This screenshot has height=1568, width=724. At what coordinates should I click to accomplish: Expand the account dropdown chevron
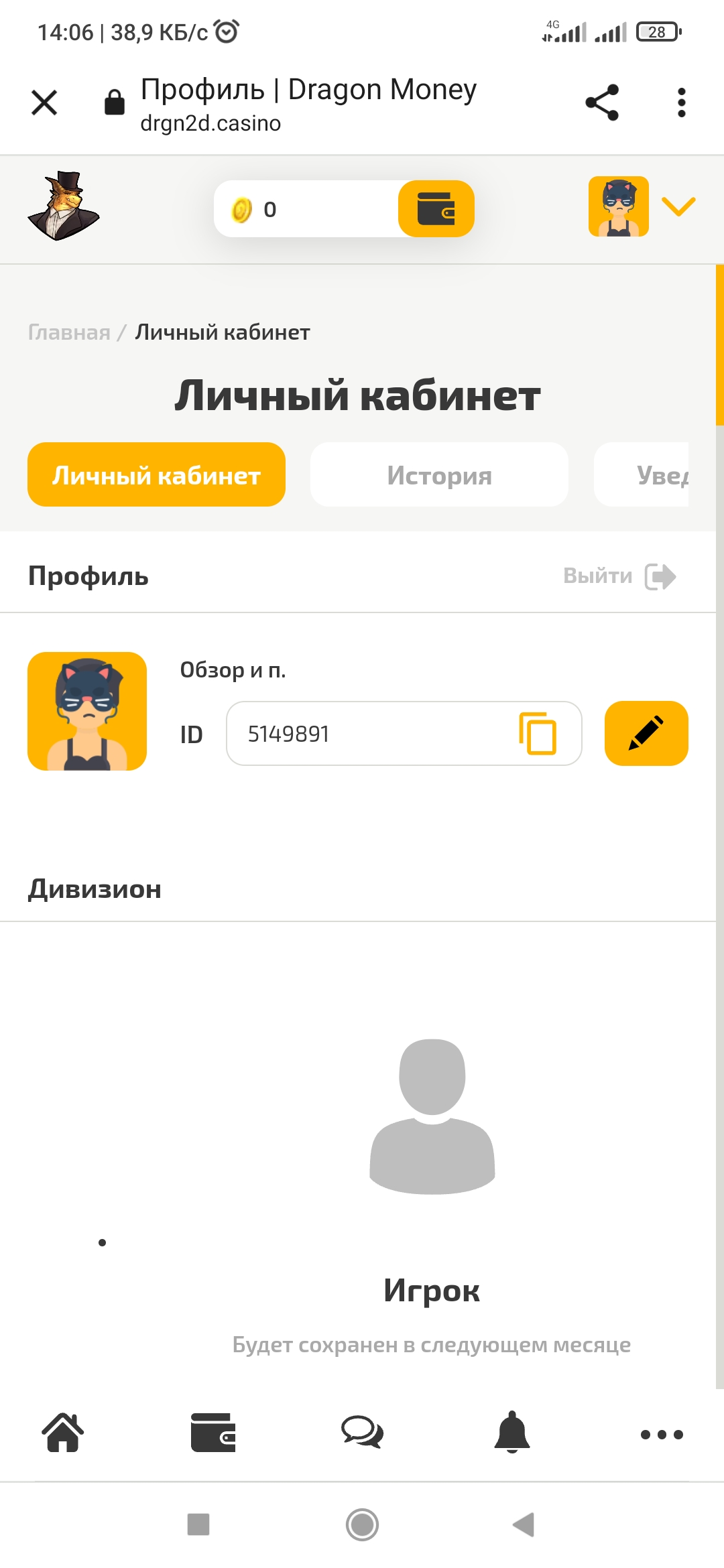tap(678, 206)
